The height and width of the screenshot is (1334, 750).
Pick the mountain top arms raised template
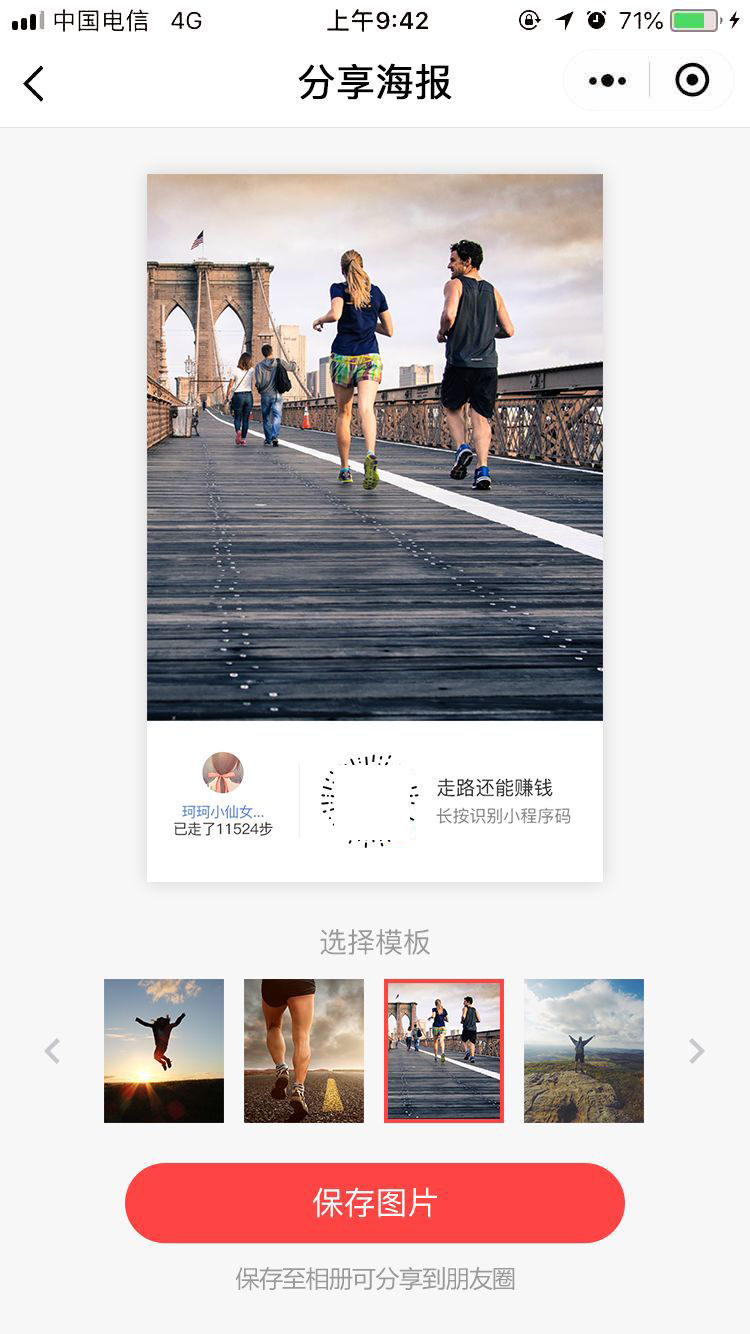pyautogui.click(x=584, y=1051)
